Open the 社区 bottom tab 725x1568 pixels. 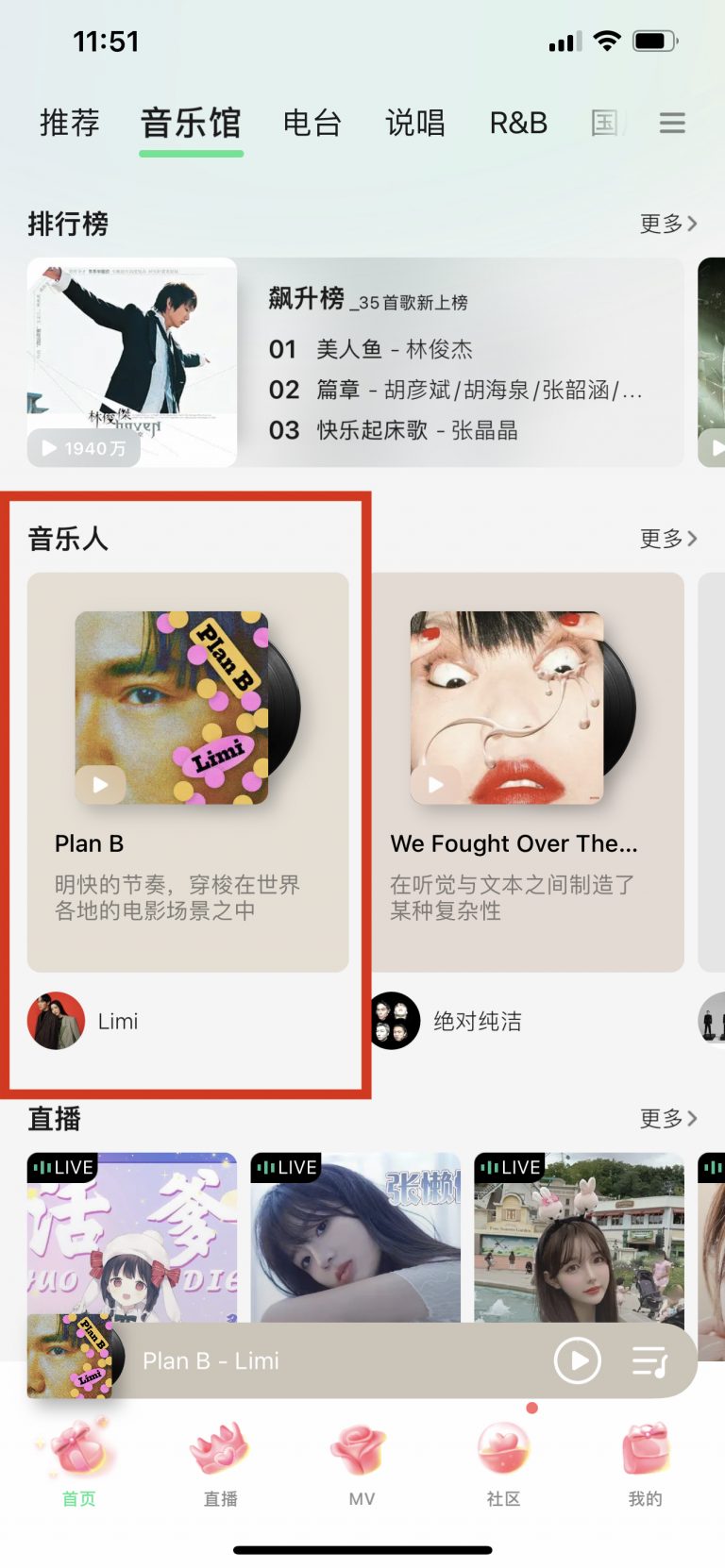[503, 1464]
